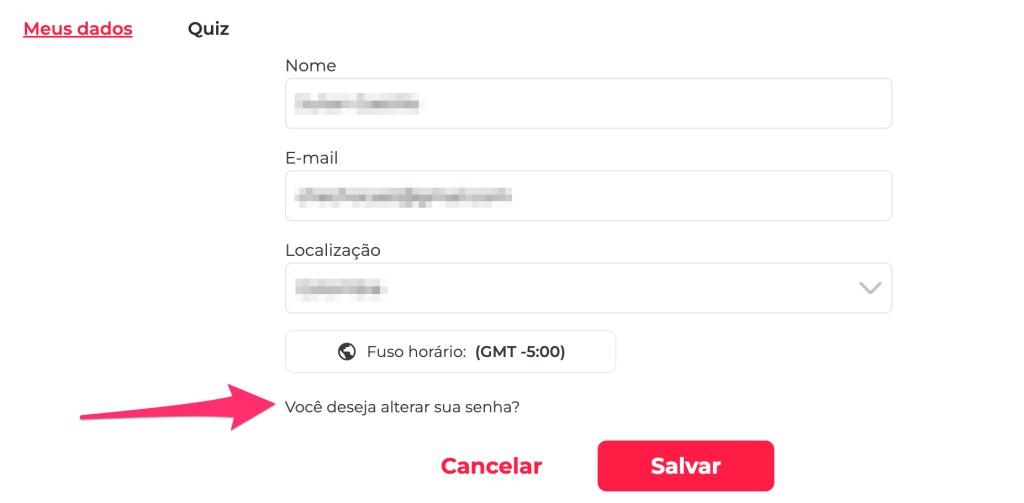The height and width of the screenshot is (503, 1024).
Task: Open the Fuso horário time zone button
Action: tap(450, 352)
